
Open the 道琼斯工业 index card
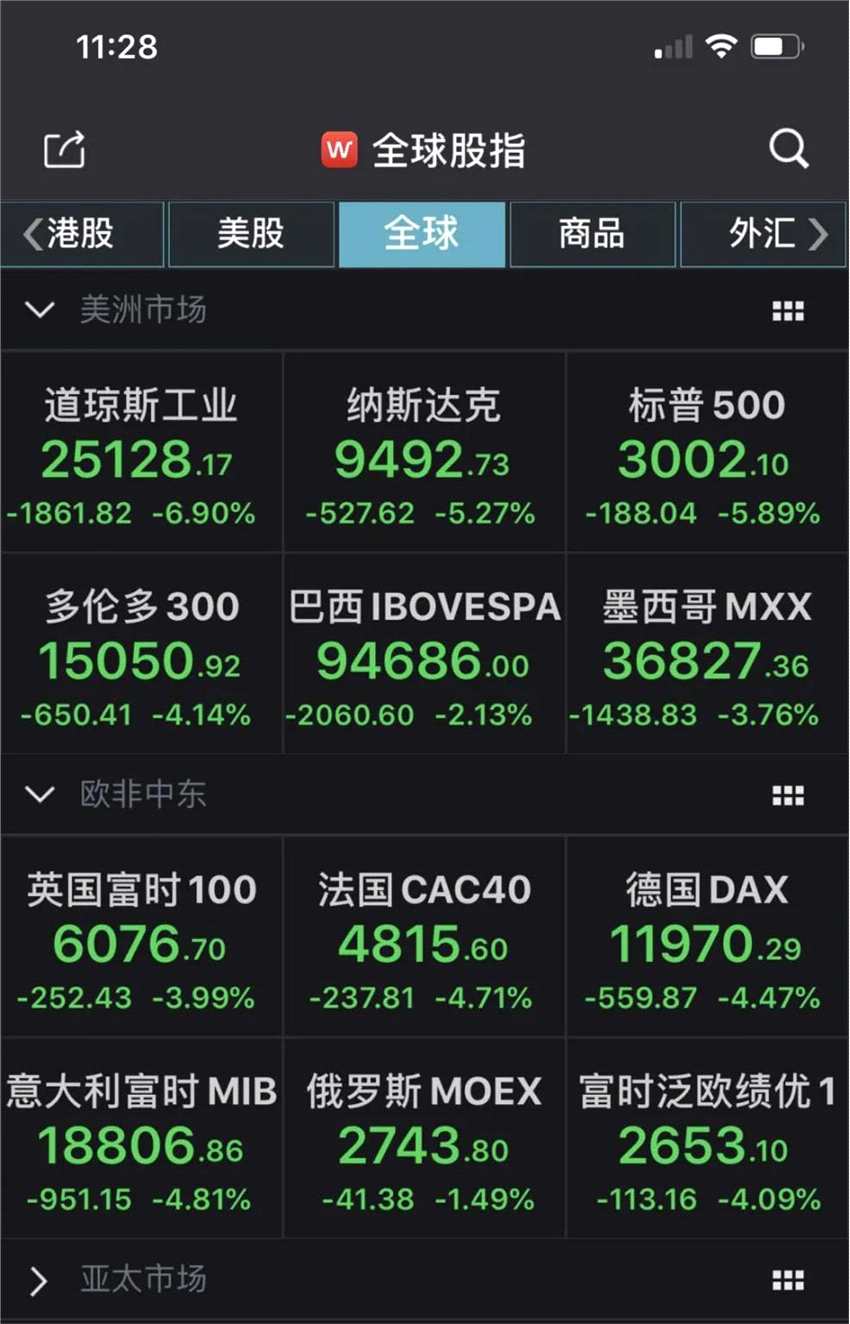141,453
